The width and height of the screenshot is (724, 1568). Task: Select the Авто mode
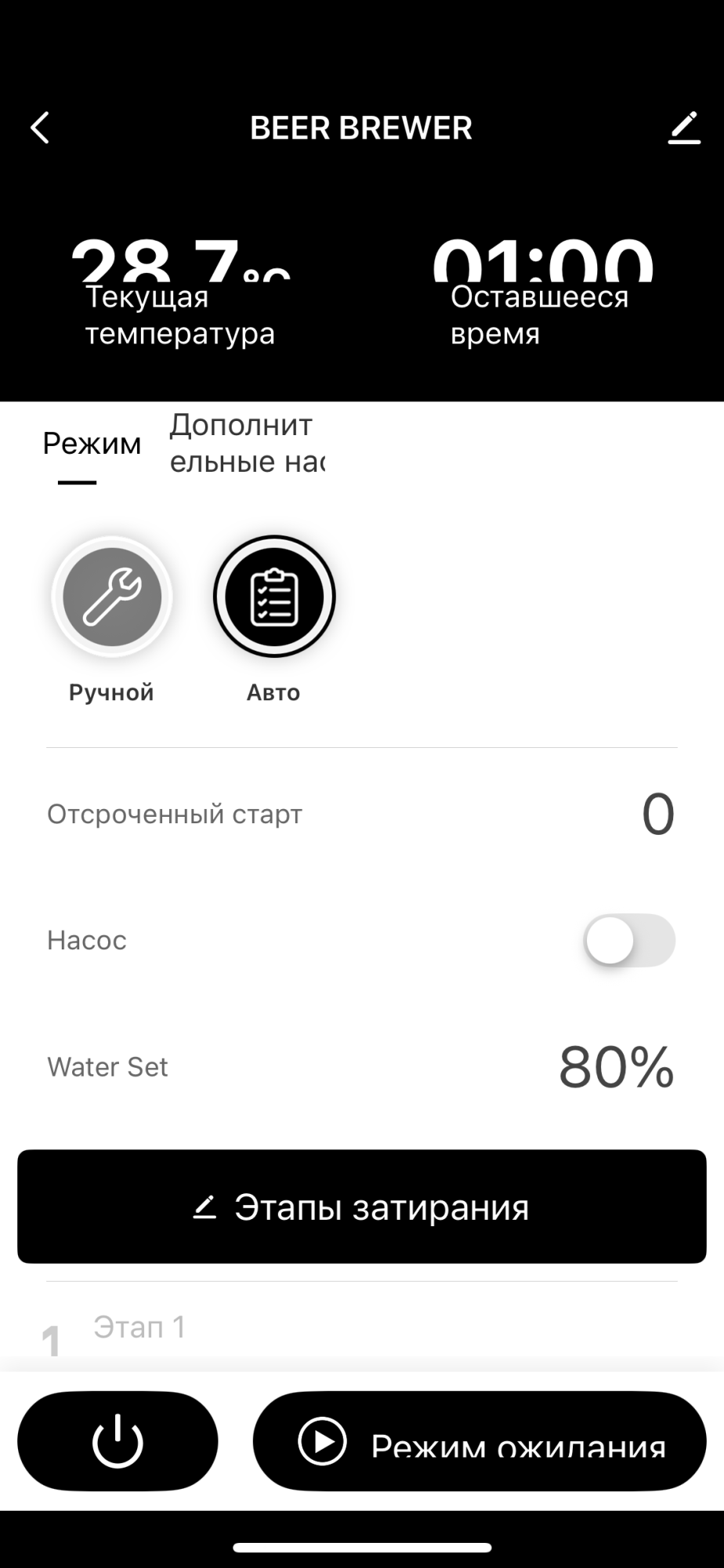274,598
